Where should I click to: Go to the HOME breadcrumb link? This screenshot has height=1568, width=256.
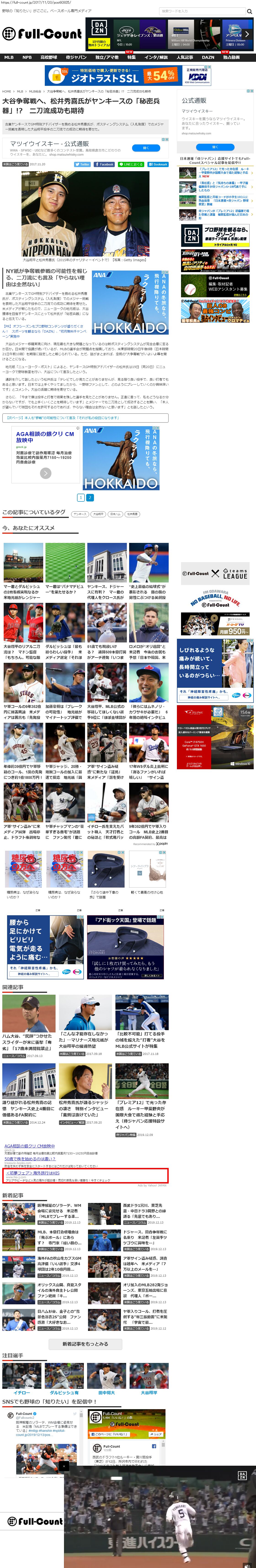point(7,91)
